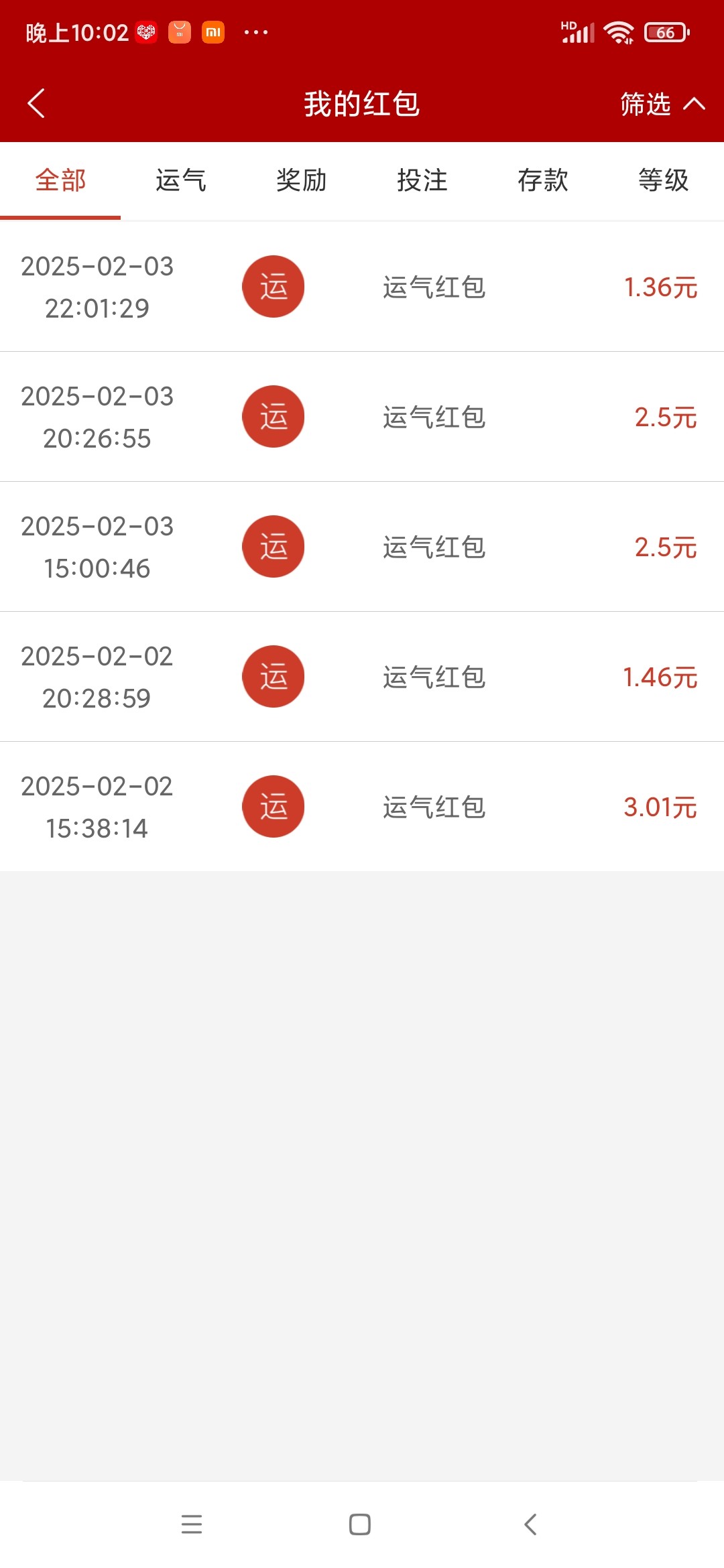Select the 奖励 tab

pos(302,180)
